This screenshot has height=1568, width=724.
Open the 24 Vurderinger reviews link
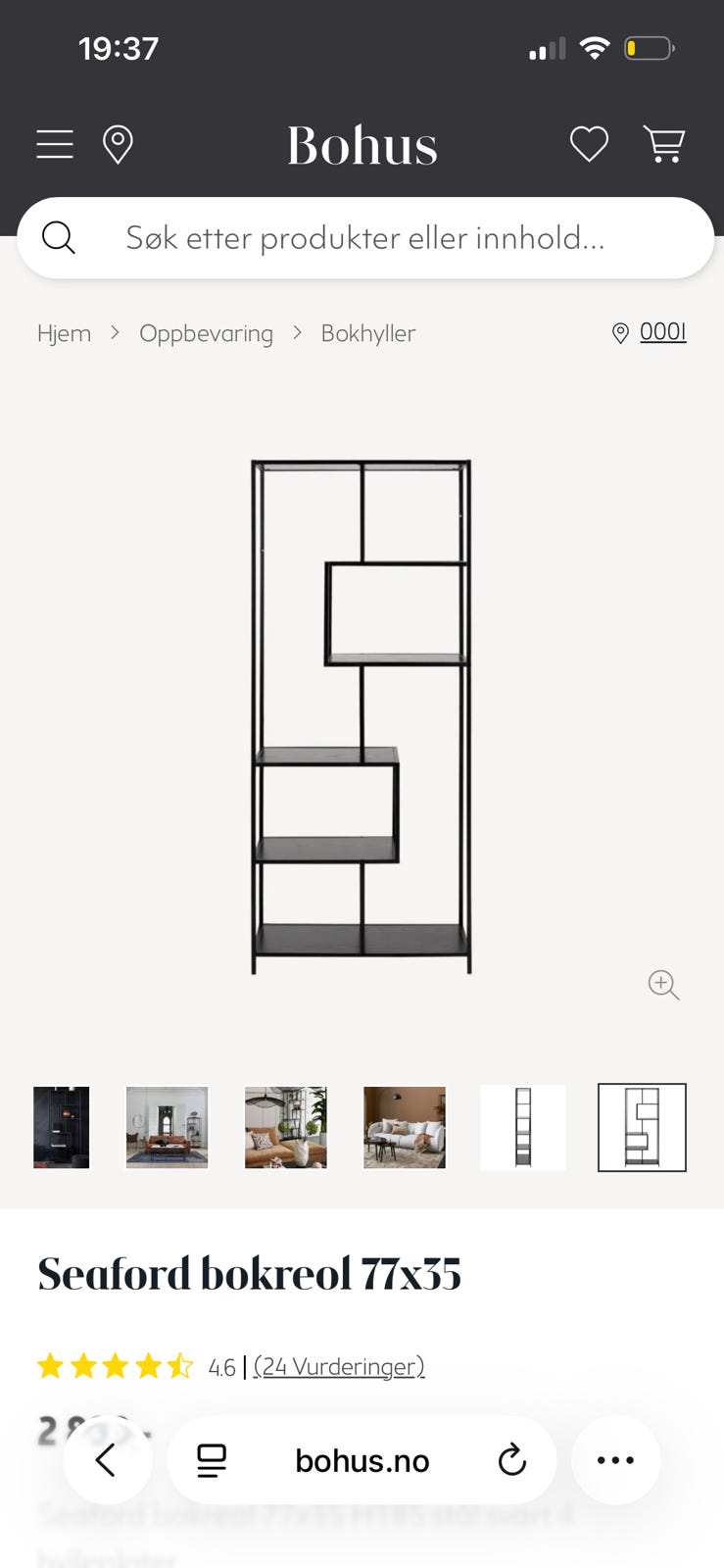coord(338,1366)
